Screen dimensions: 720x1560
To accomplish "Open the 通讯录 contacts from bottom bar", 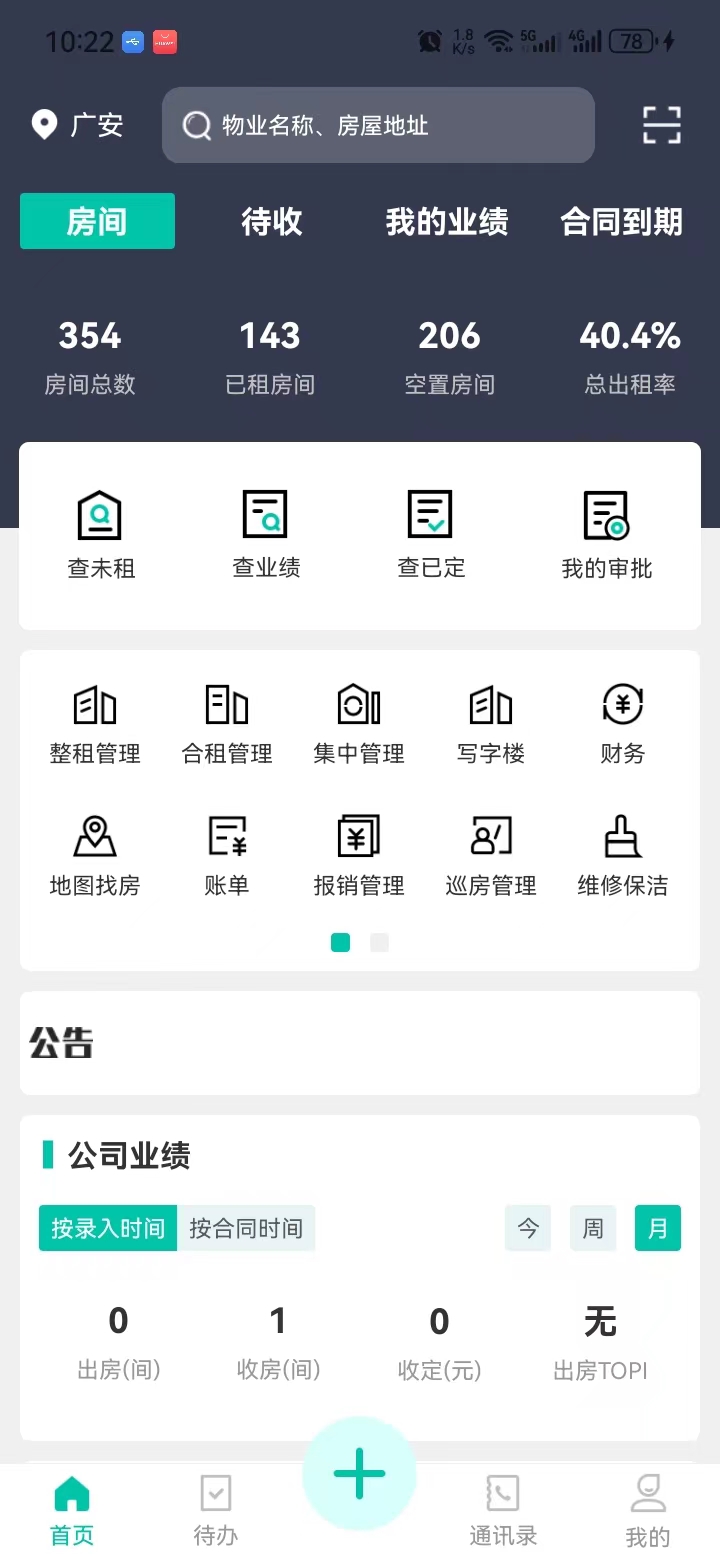I will [x=503, y=1508].
